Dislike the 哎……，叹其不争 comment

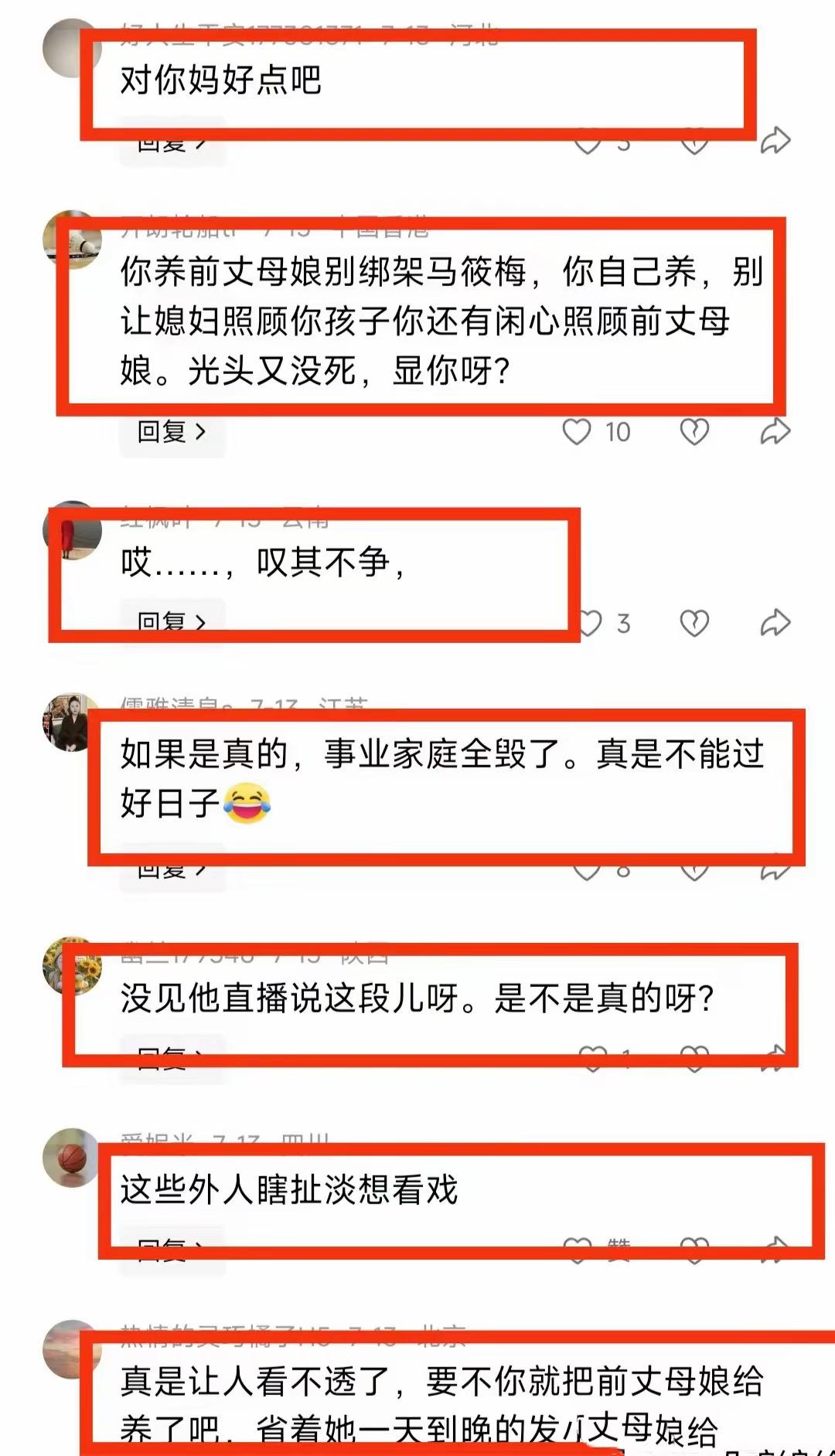(694, 623)
